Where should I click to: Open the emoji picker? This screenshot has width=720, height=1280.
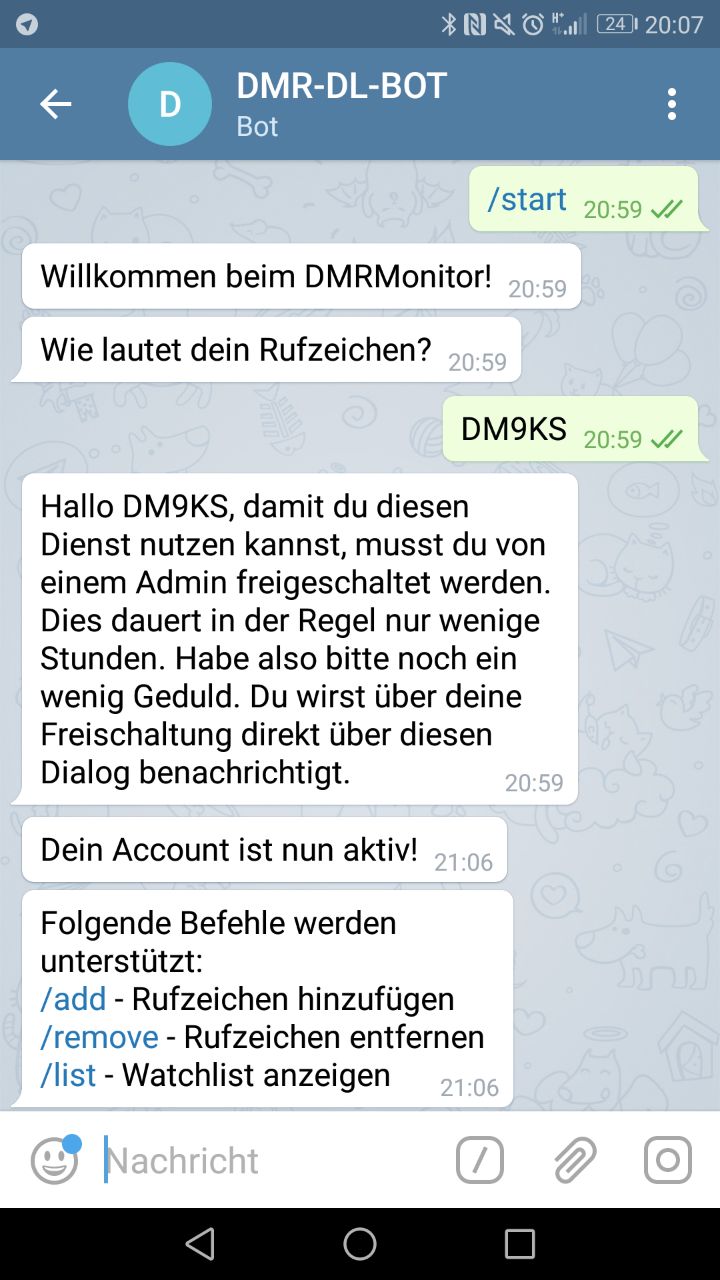click(x=55, y=1160)
